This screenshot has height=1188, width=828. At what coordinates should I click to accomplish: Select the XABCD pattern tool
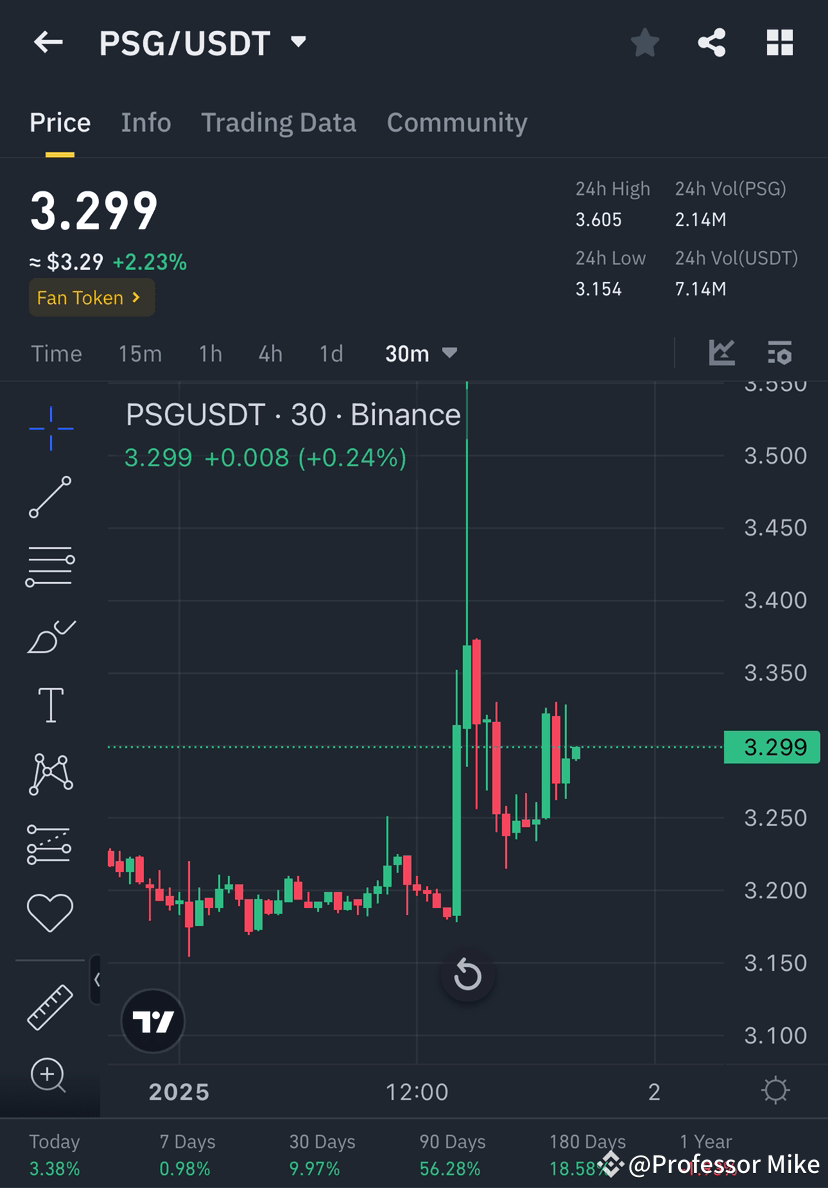pyautogui.click(x=50, y=773)
